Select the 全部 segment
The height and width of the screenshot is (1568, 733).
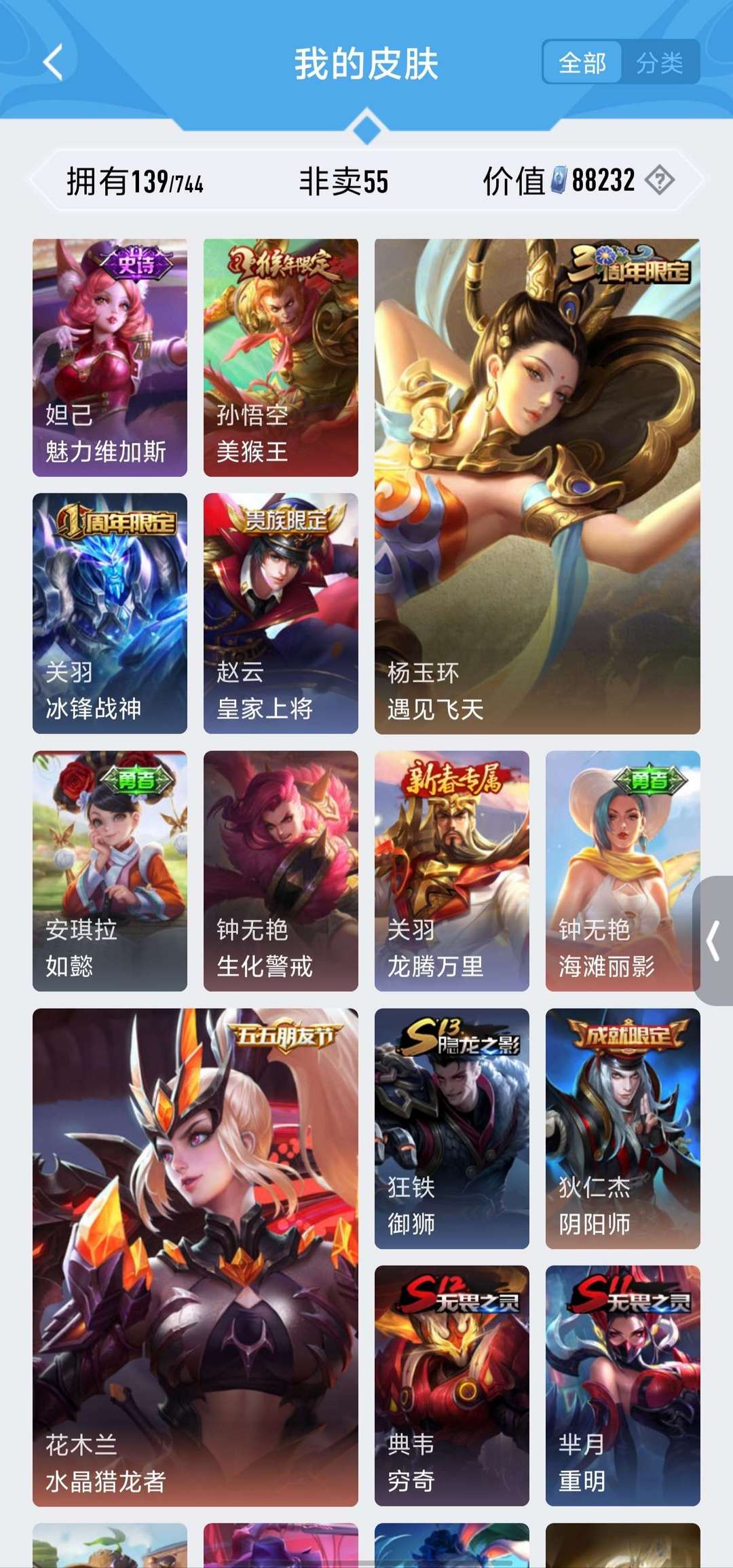tap(582, 63)
